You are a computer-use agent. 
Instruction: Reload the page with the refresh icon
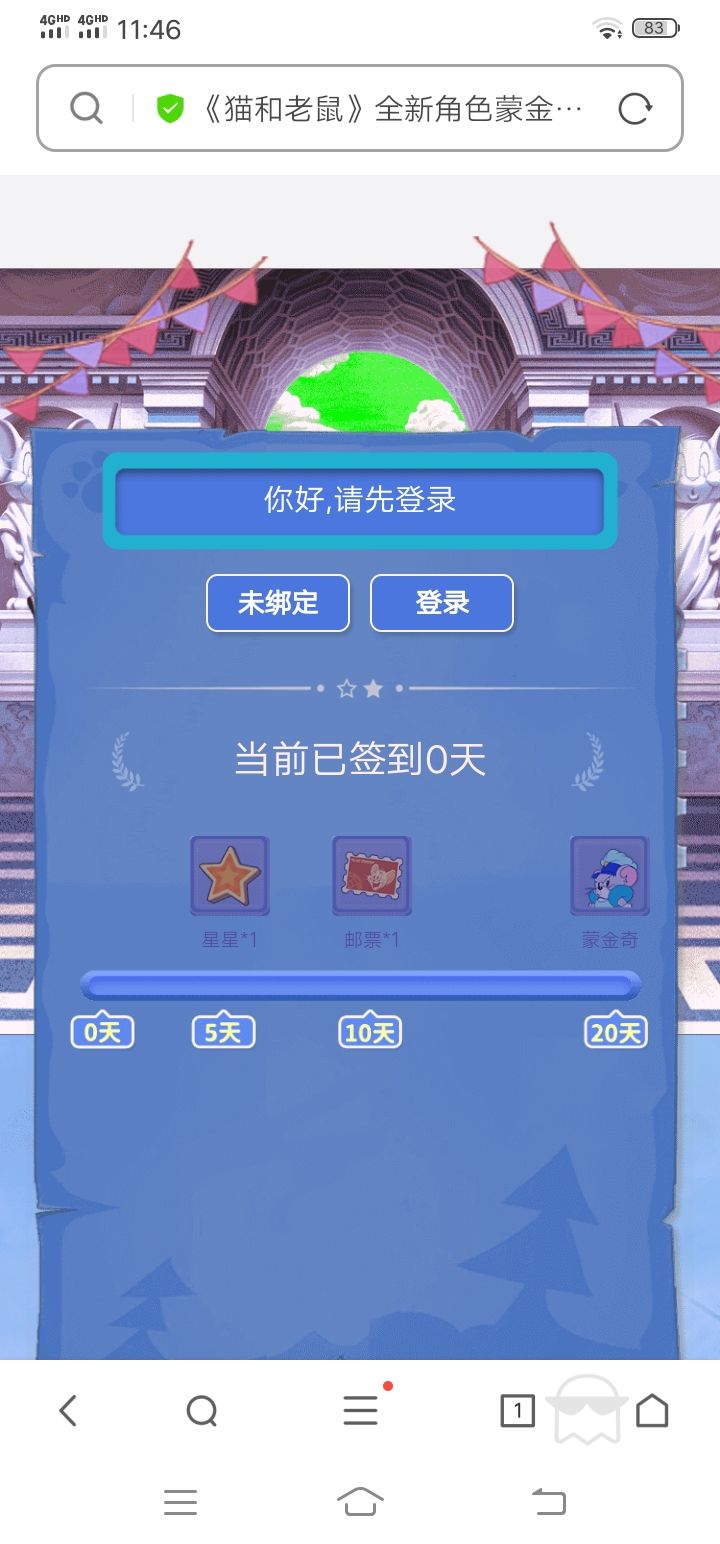(x=637, y=108)
